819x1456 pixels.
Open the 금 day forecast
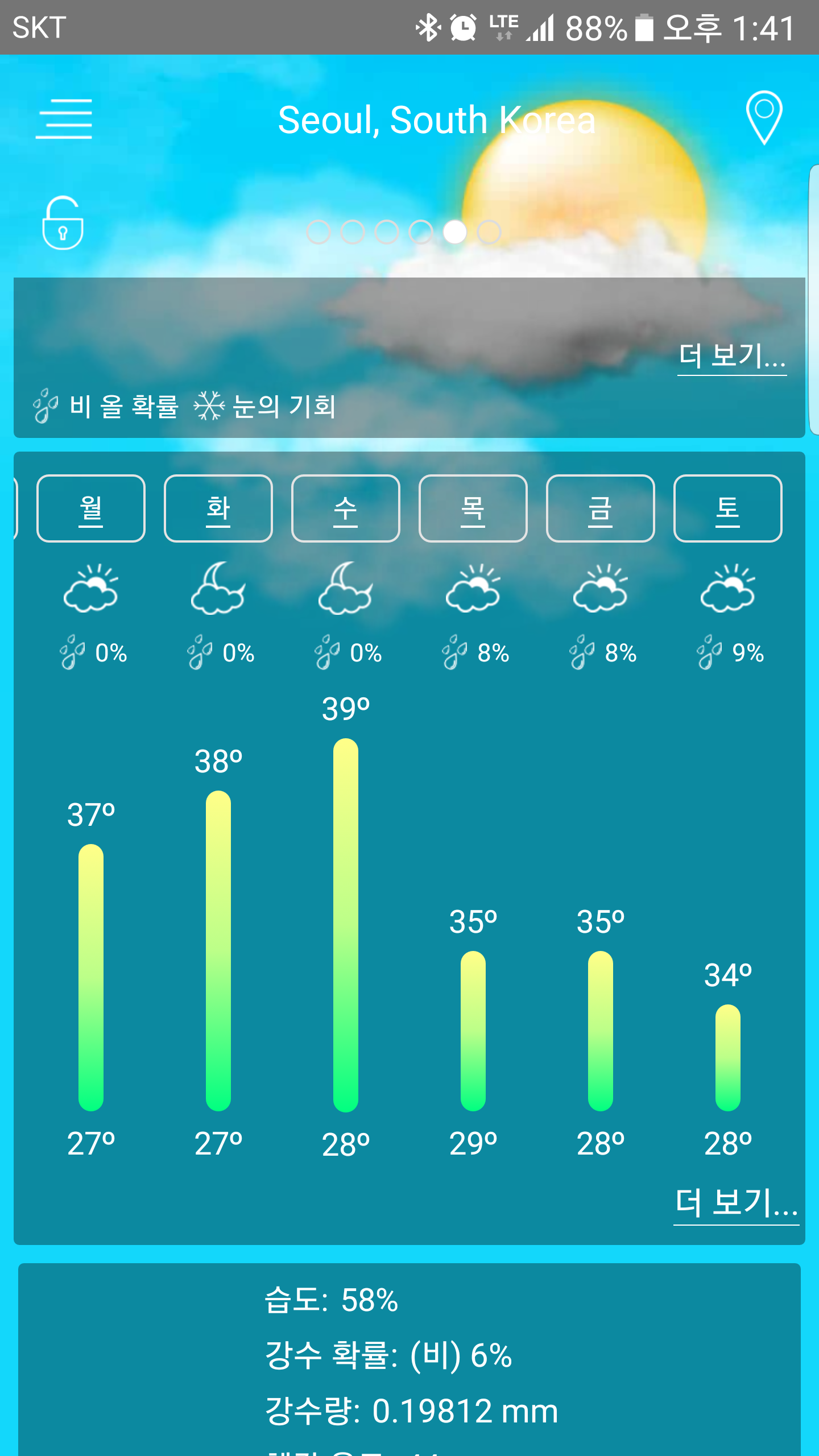click(601, 508)
